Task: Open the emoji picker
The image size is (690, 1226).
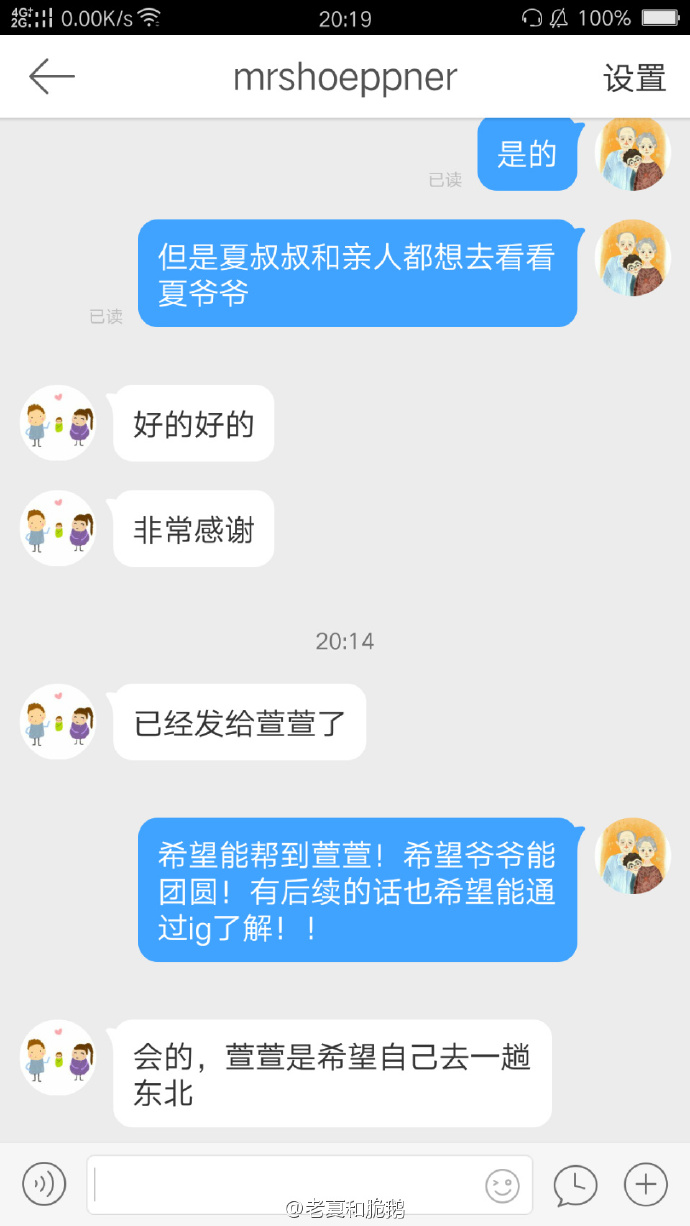Action: (x=503, y=1186)
